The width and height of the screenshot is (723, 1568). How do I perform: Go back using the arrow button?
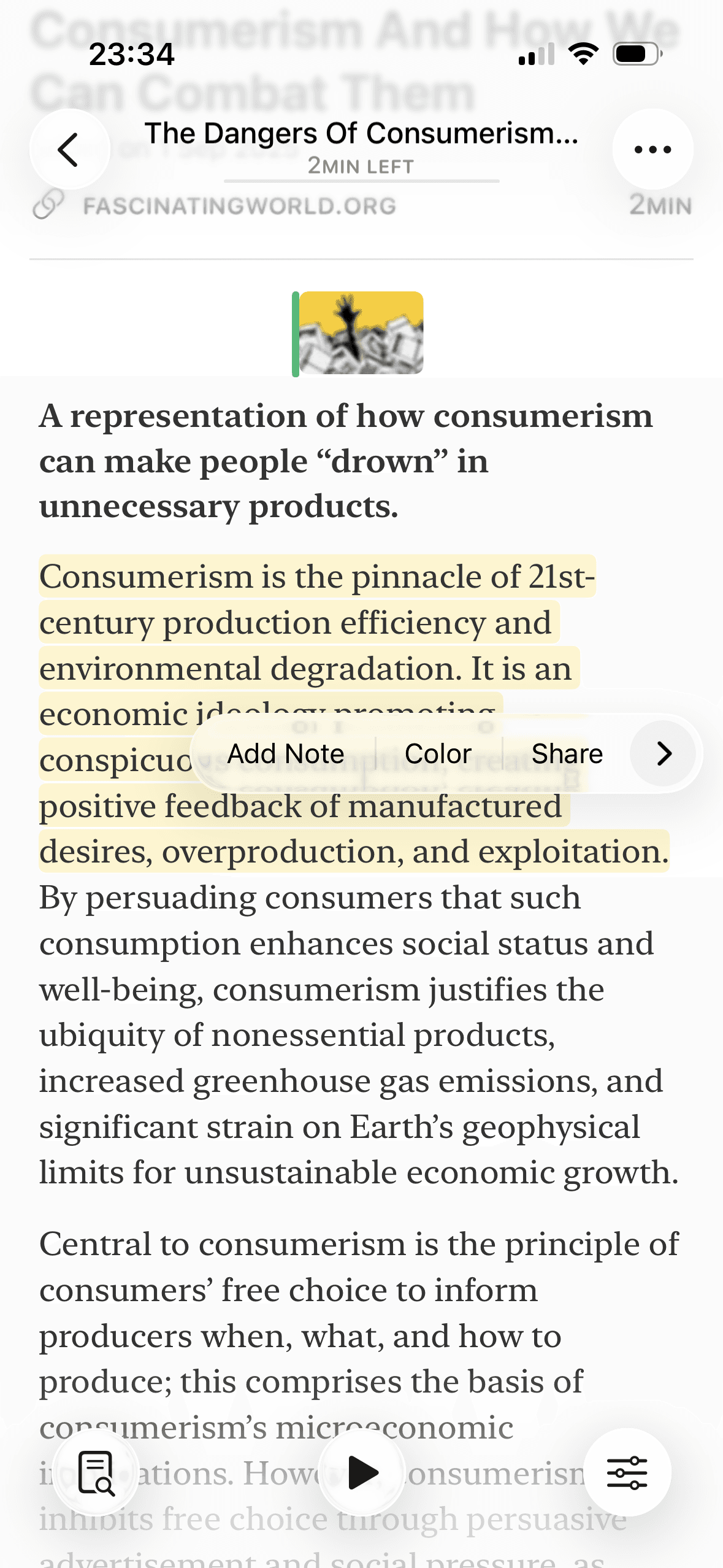[x=69, y=150]
